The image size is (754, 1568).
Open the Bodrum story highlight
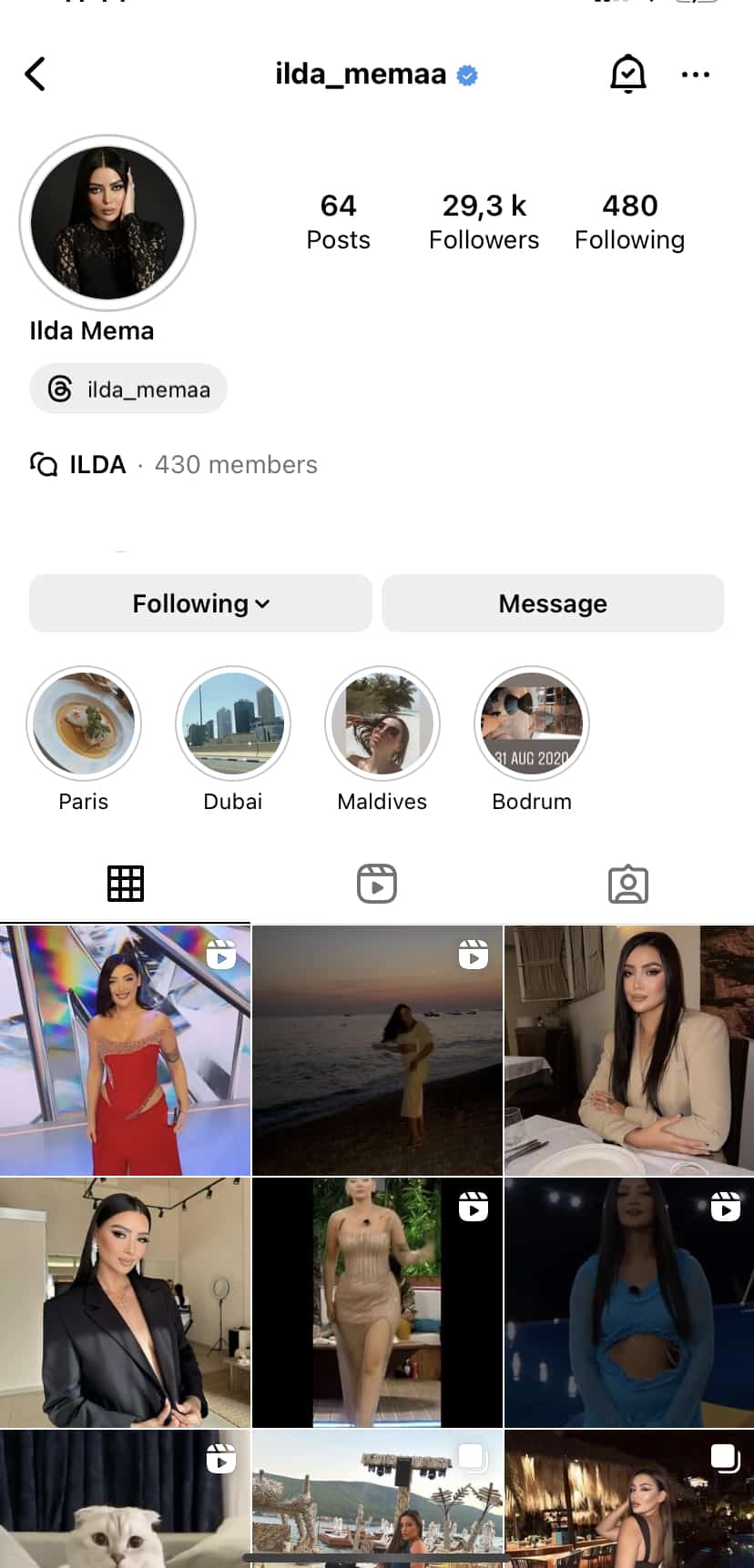tap(532, 723)
